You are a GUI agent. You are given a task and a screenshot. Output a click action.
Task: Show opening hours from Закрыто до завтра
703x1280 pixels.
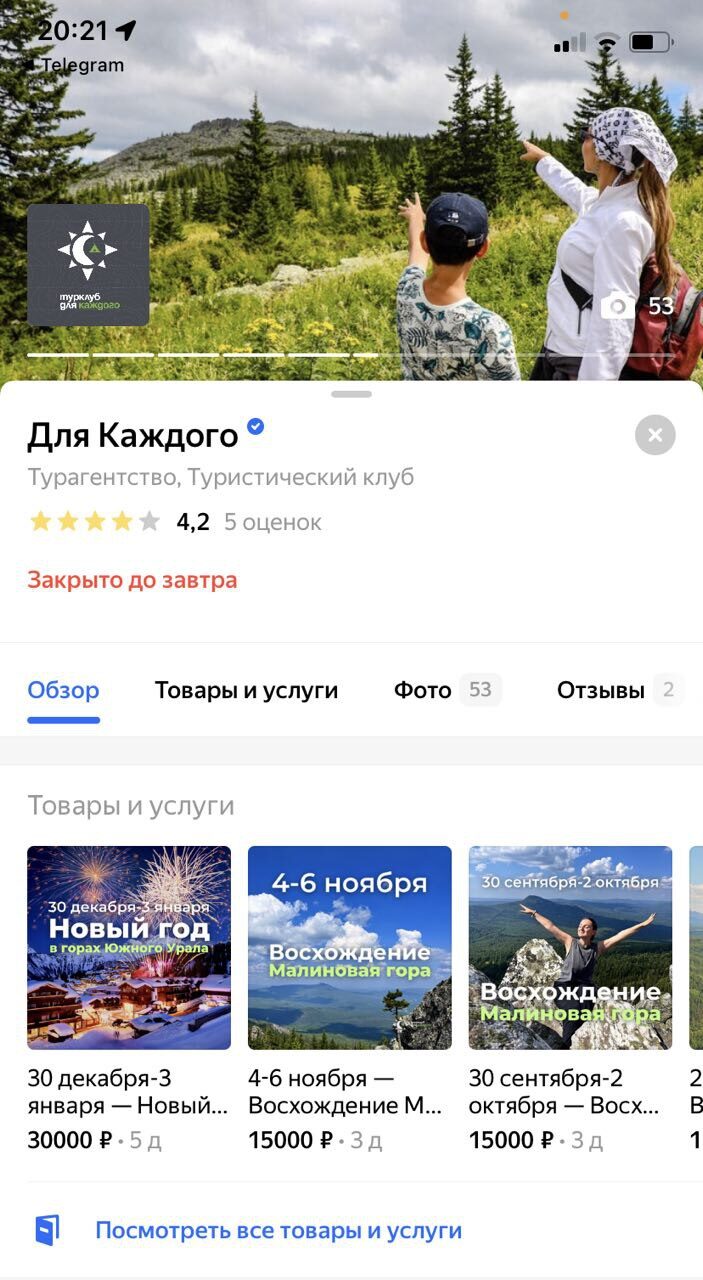coord(132,580)
